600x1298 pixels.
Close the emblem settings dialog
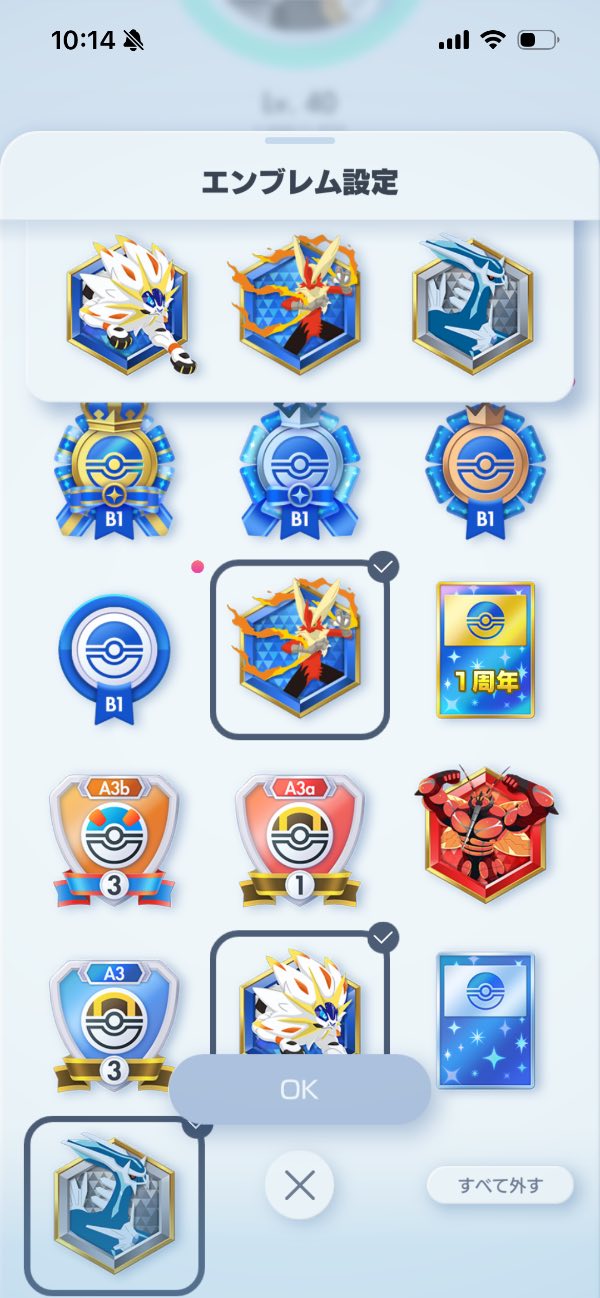tap(299, 1186)
